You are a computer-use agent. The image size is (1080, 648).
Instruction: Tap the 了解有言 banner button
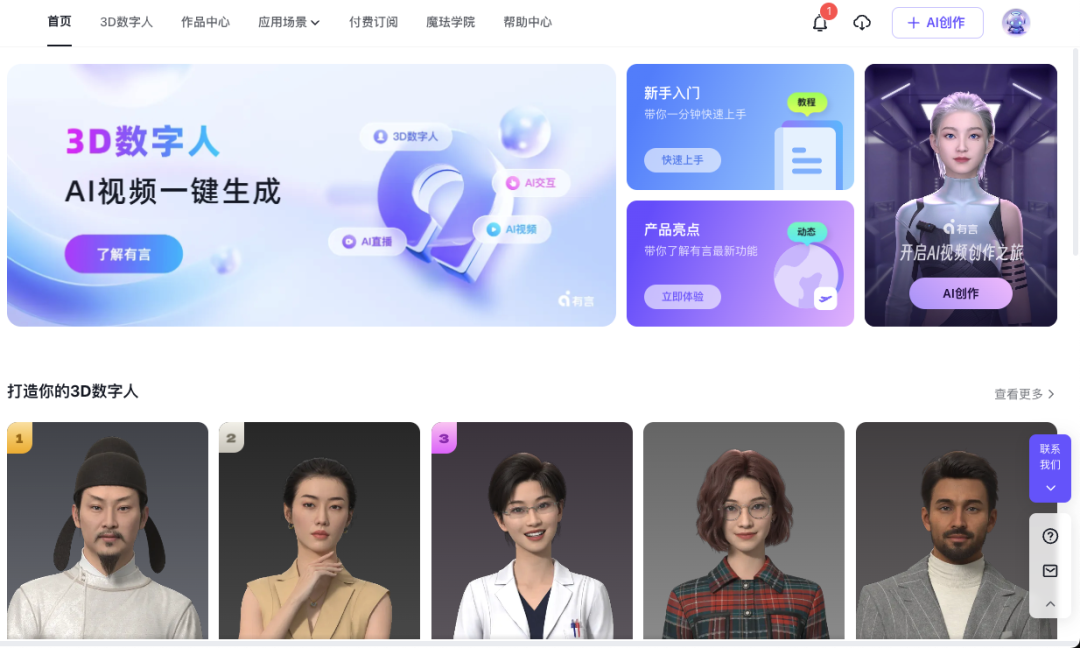point(124,254)
